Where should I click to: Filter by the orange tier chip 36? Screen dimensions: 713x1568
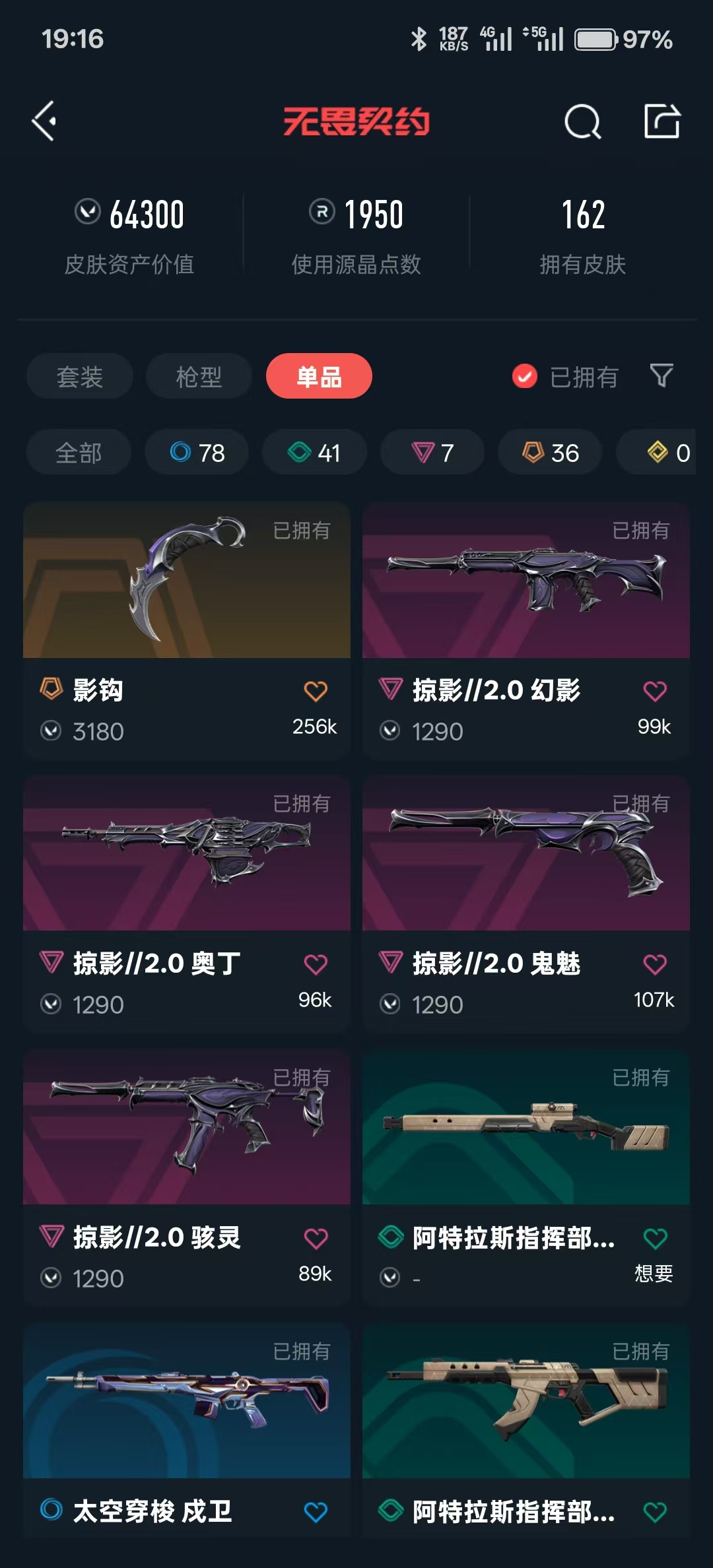pyautogui.click(x=550, y=453)
